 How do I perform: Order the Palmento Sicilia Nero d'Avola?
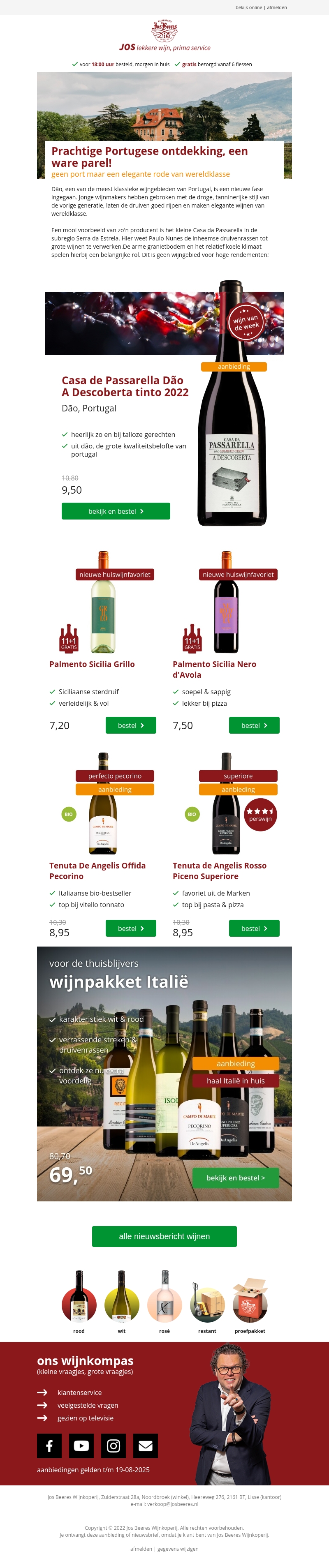tap(254, 725)
